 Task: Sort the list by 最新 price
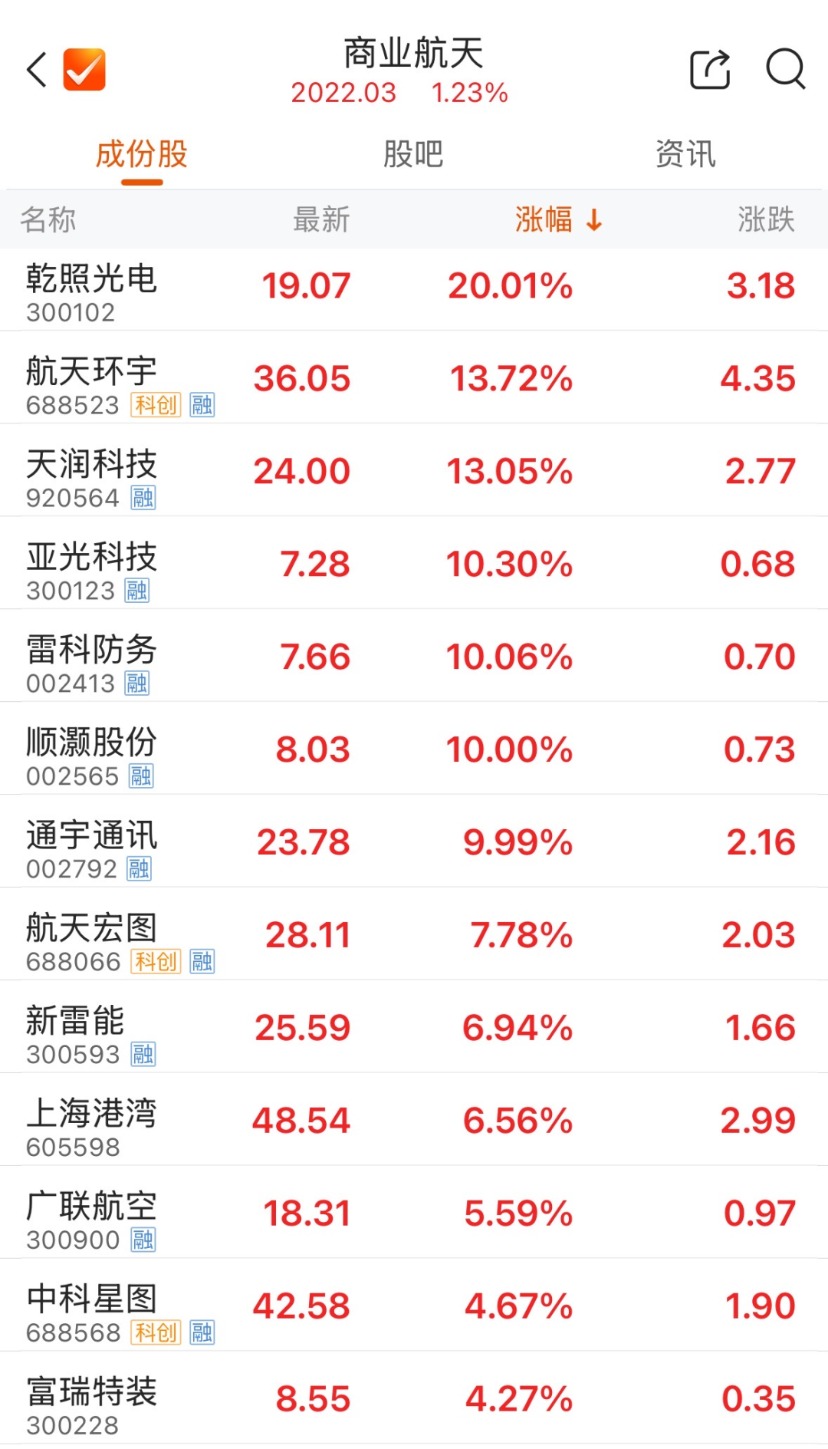point(321,220)
